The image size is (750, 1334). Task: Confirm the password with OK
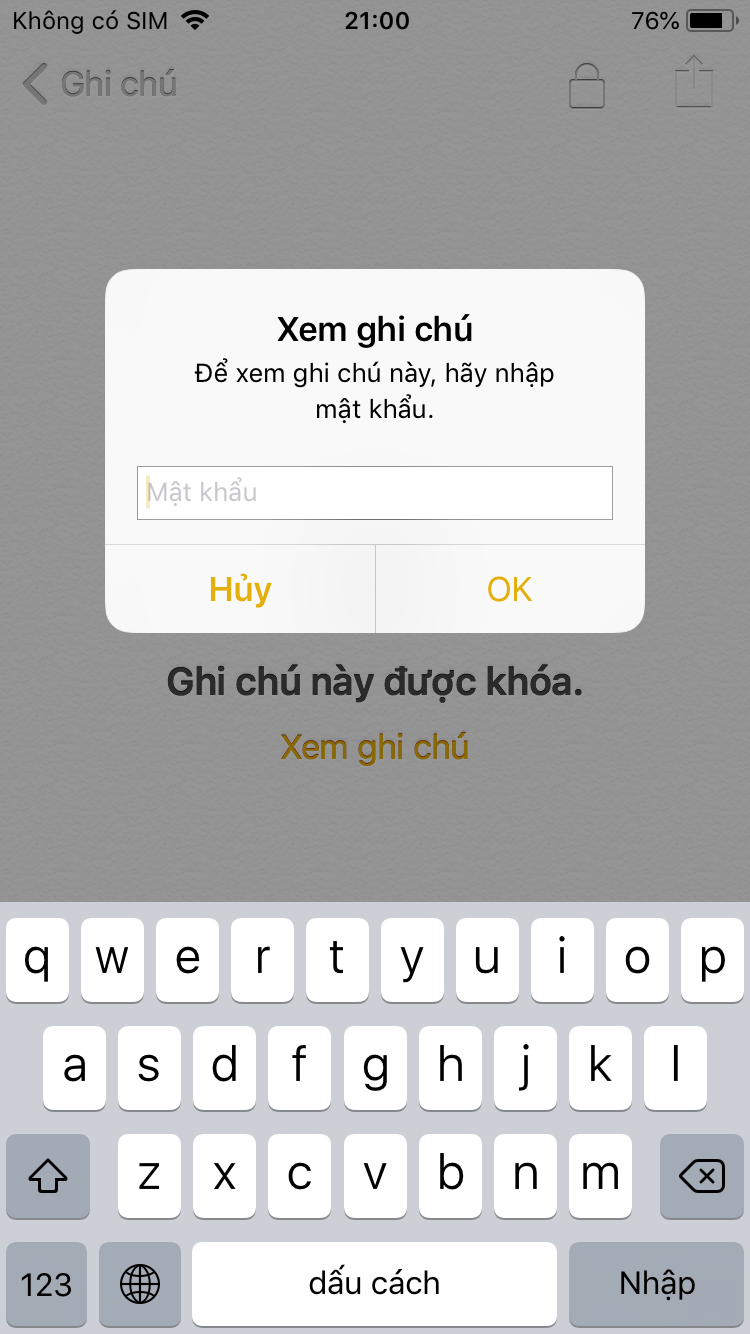point(510,589)
